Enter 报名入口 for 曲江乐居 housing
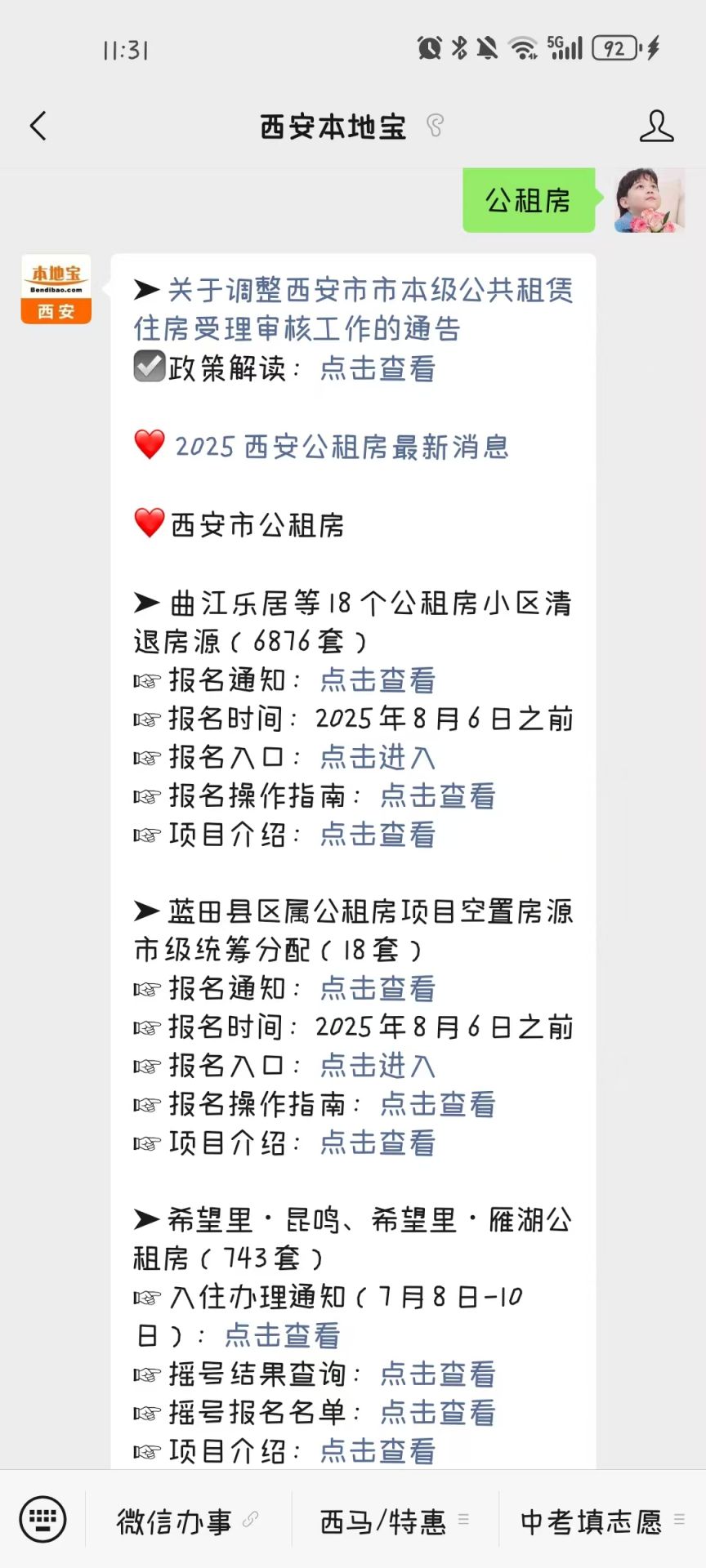 pos(378,757)
